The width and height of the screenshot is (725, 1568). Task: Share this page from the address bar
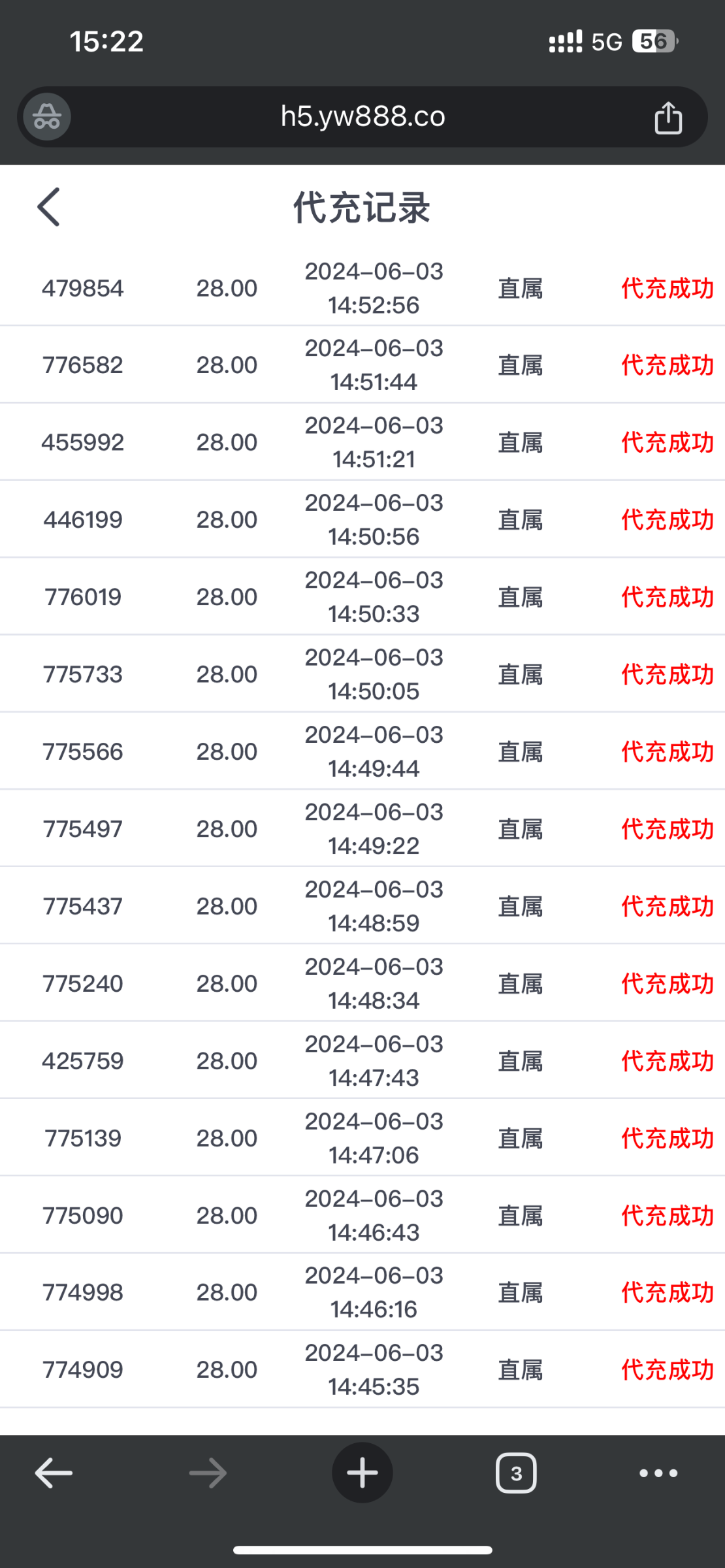[668, 118]
